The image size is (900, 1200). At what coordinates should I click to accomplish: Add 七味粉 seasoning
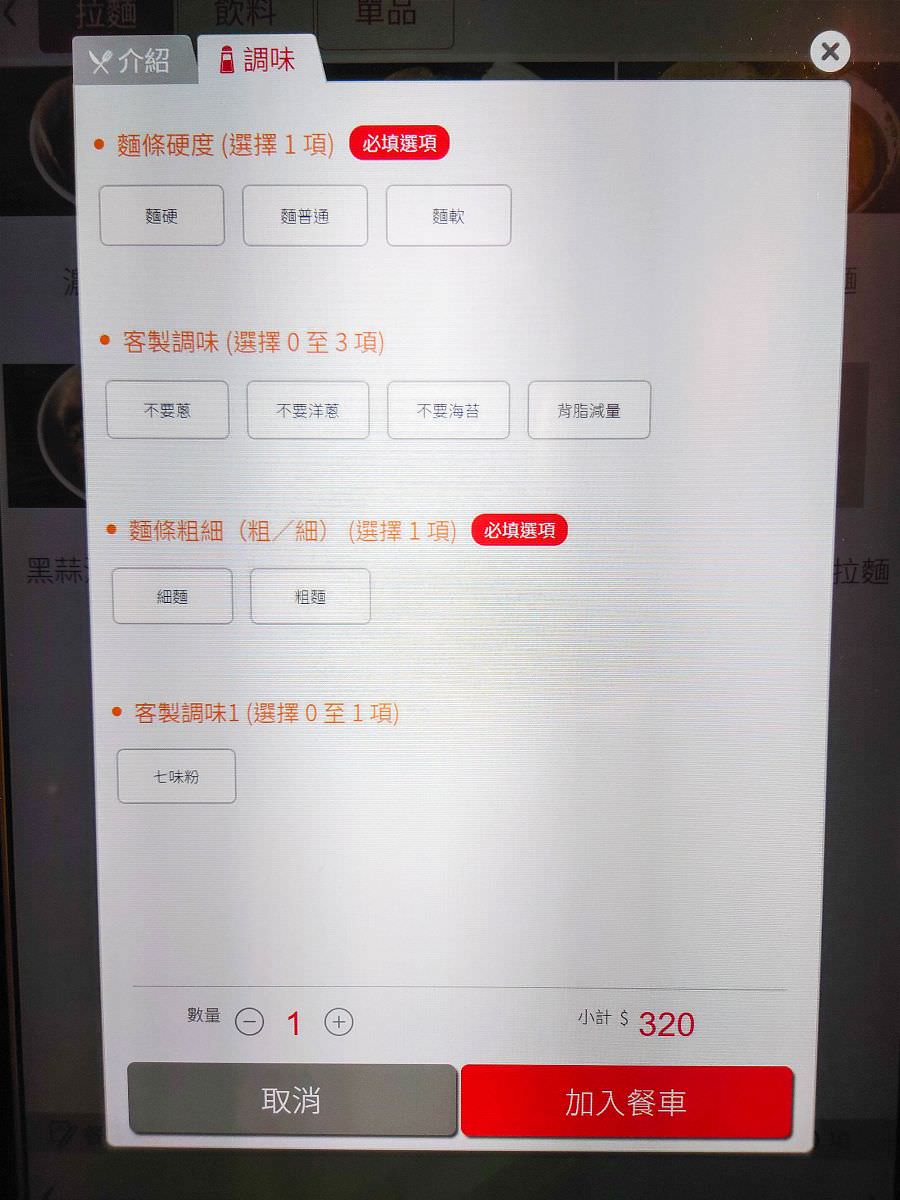(x=176, y=776)
